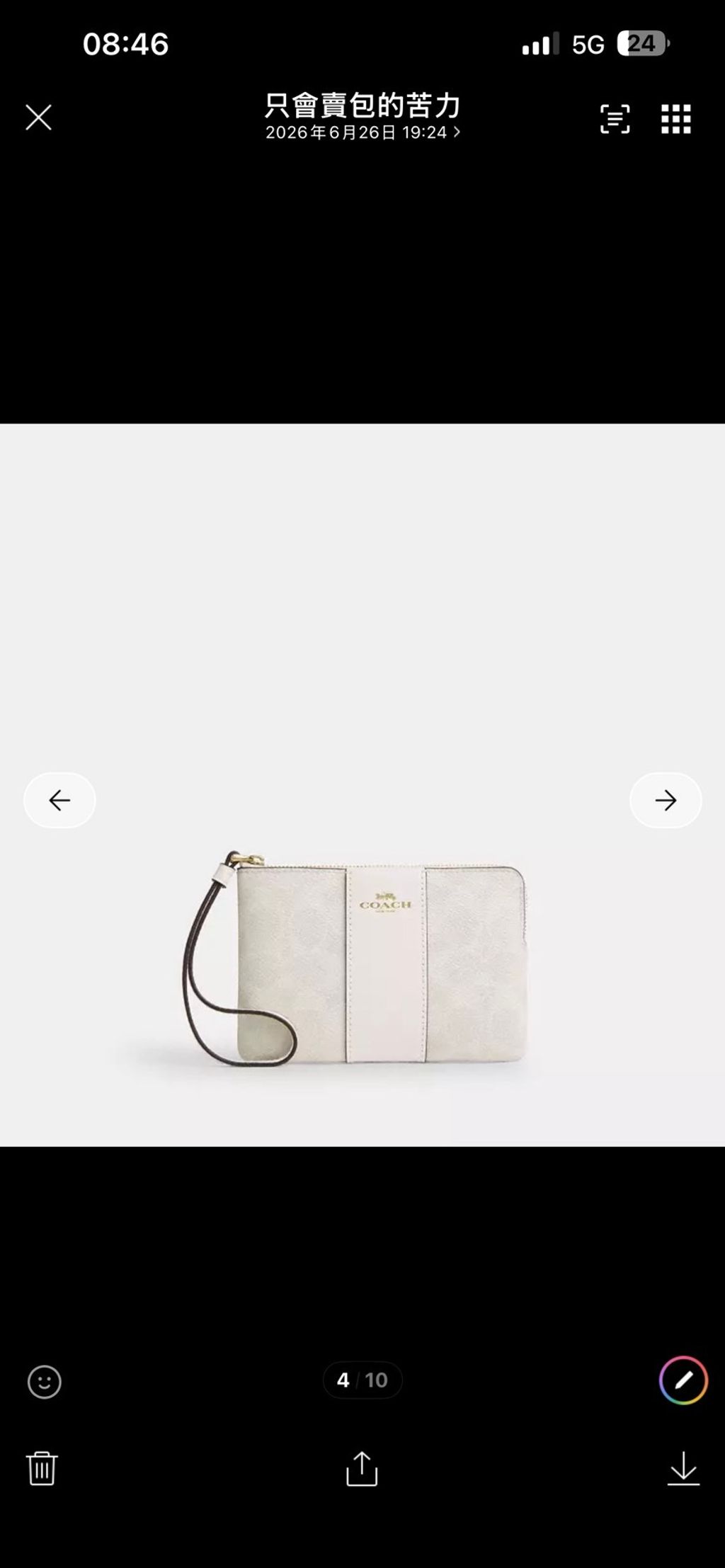
Task: Add an emoji reaction to the photo
Action: tap(45, 1381)
